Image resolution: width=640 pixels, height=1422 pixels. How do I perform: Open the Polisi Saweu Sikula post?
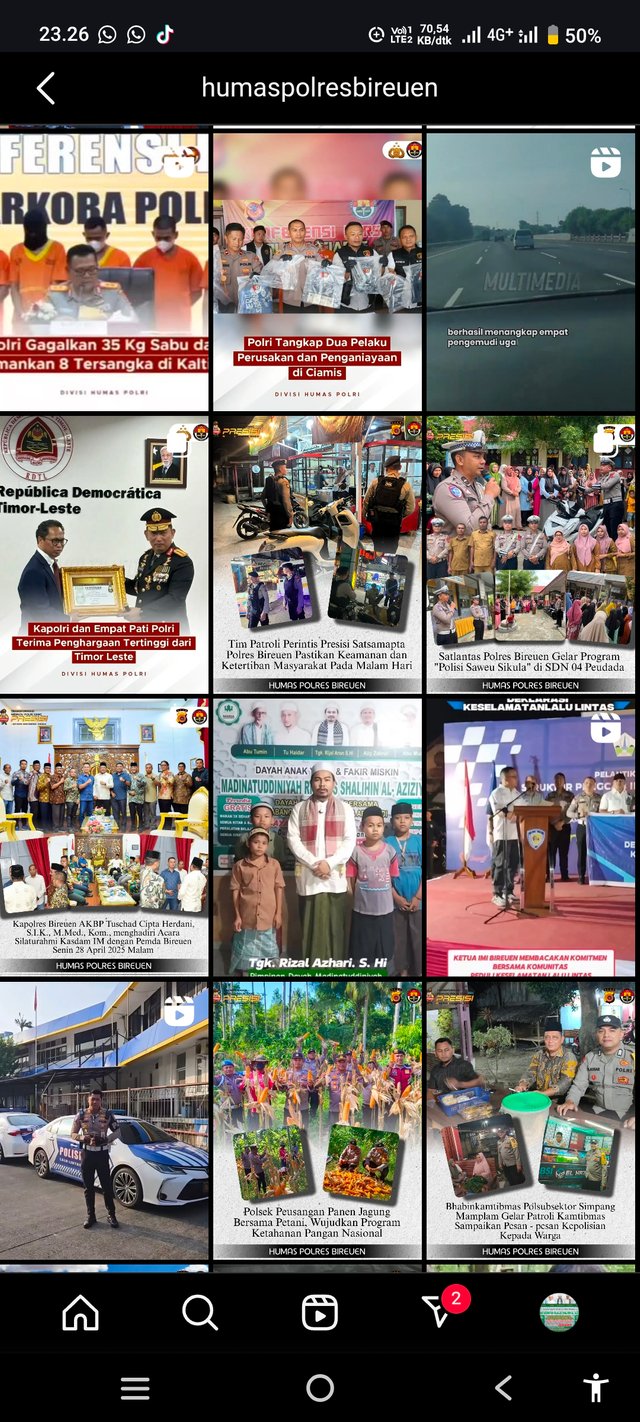click(x=530, y=554)
